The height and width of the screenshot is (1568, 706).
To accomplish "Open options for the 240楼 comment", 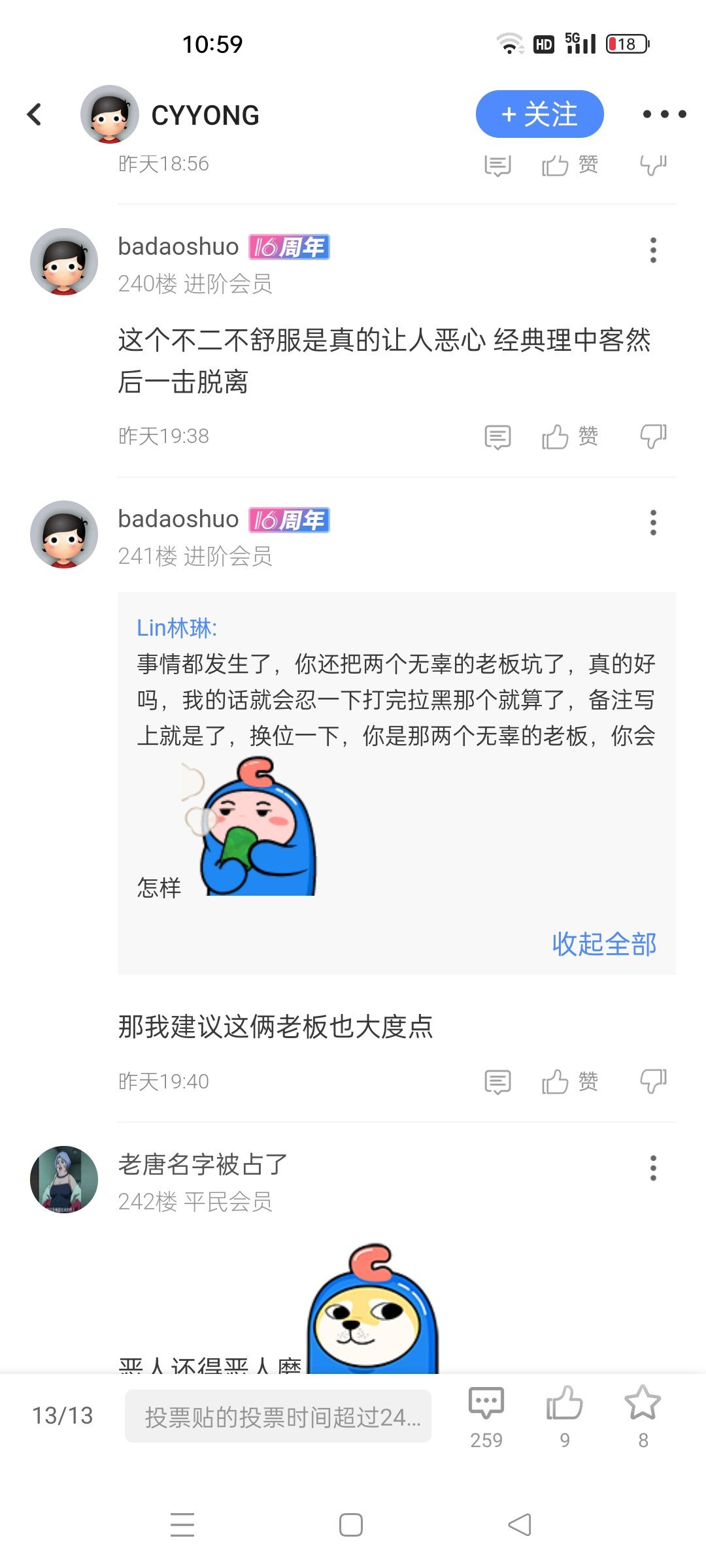I will coord(653,250).
